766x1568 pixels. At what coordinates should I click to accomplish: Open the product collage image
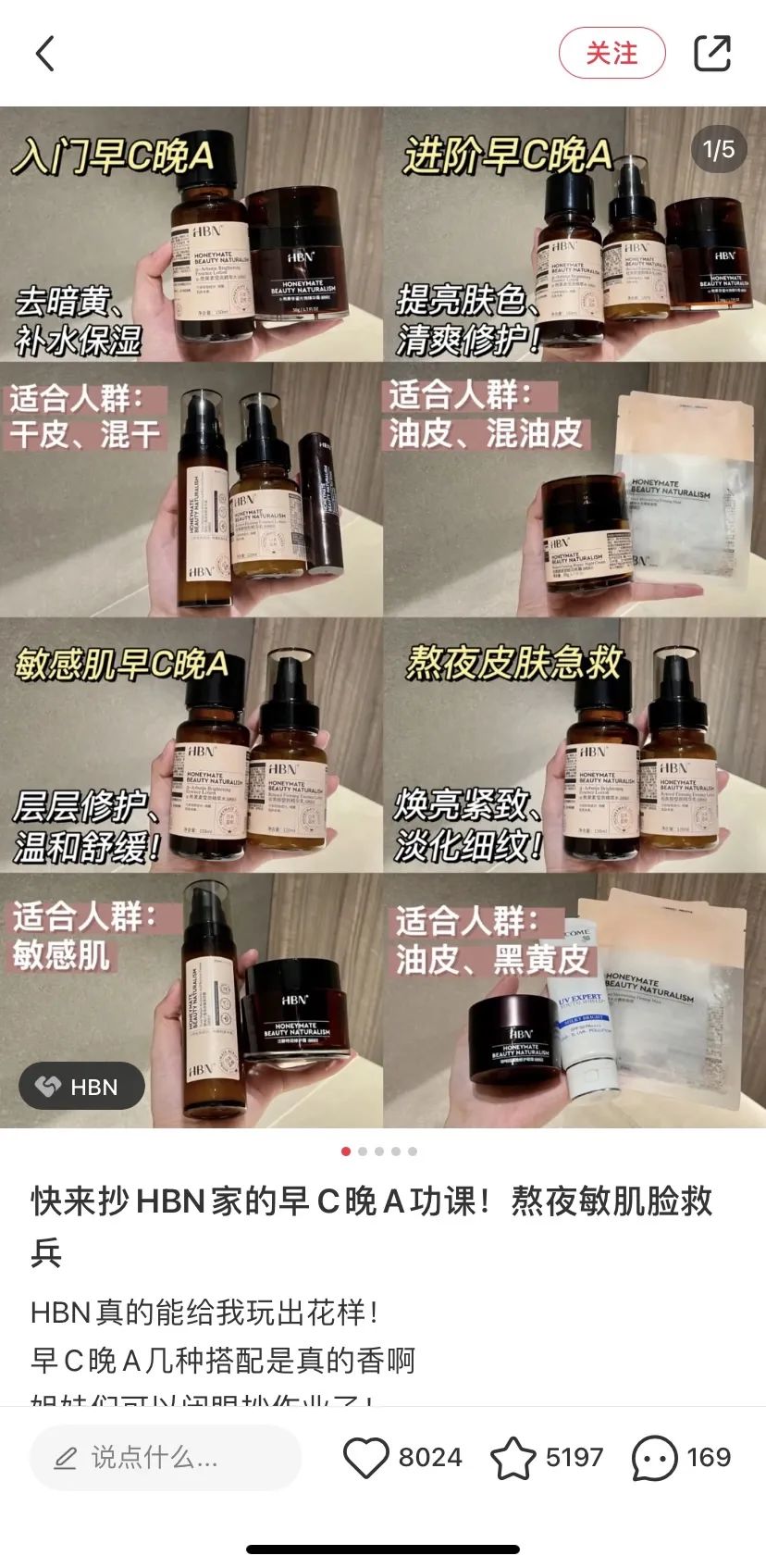click(x=383, y=617)
